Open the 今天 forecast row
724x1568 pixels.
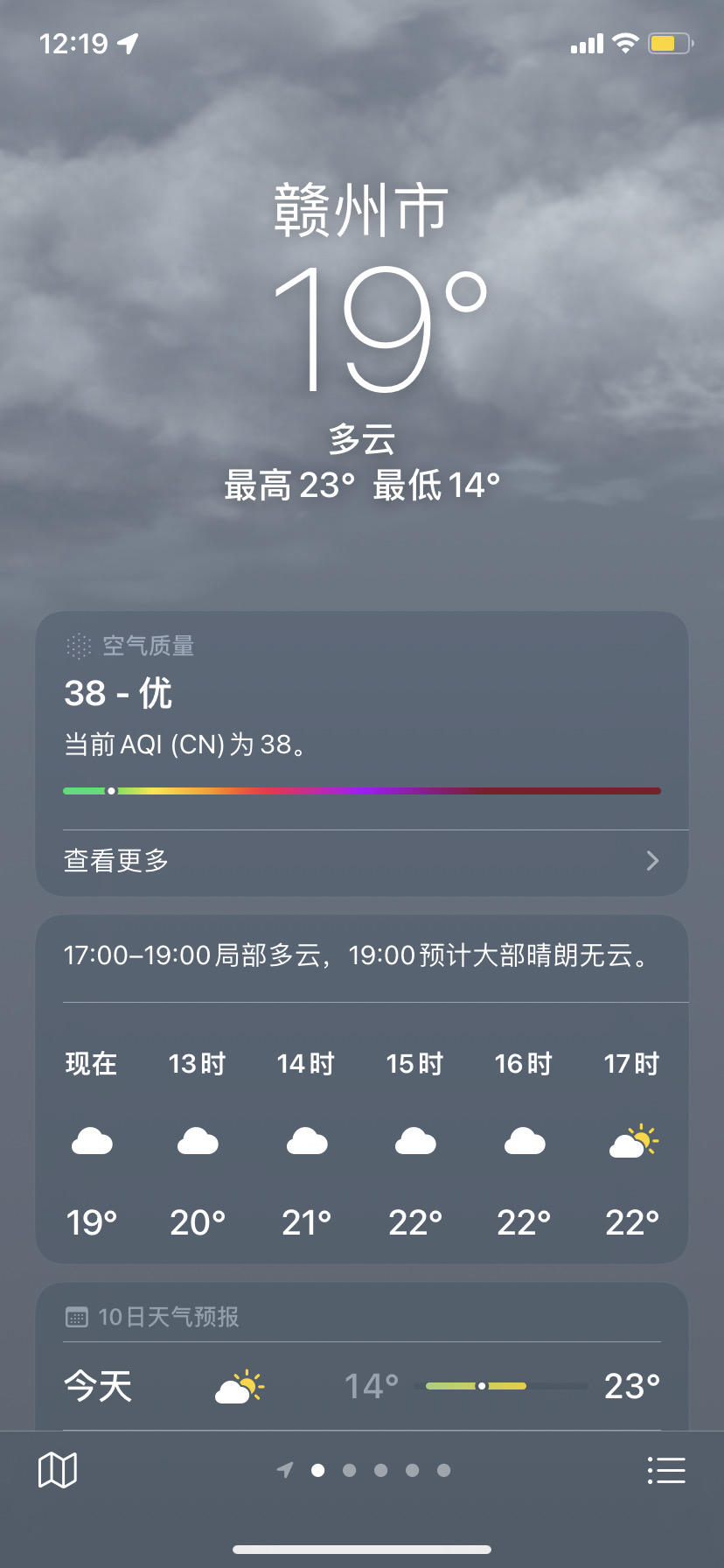(361, 1386)
